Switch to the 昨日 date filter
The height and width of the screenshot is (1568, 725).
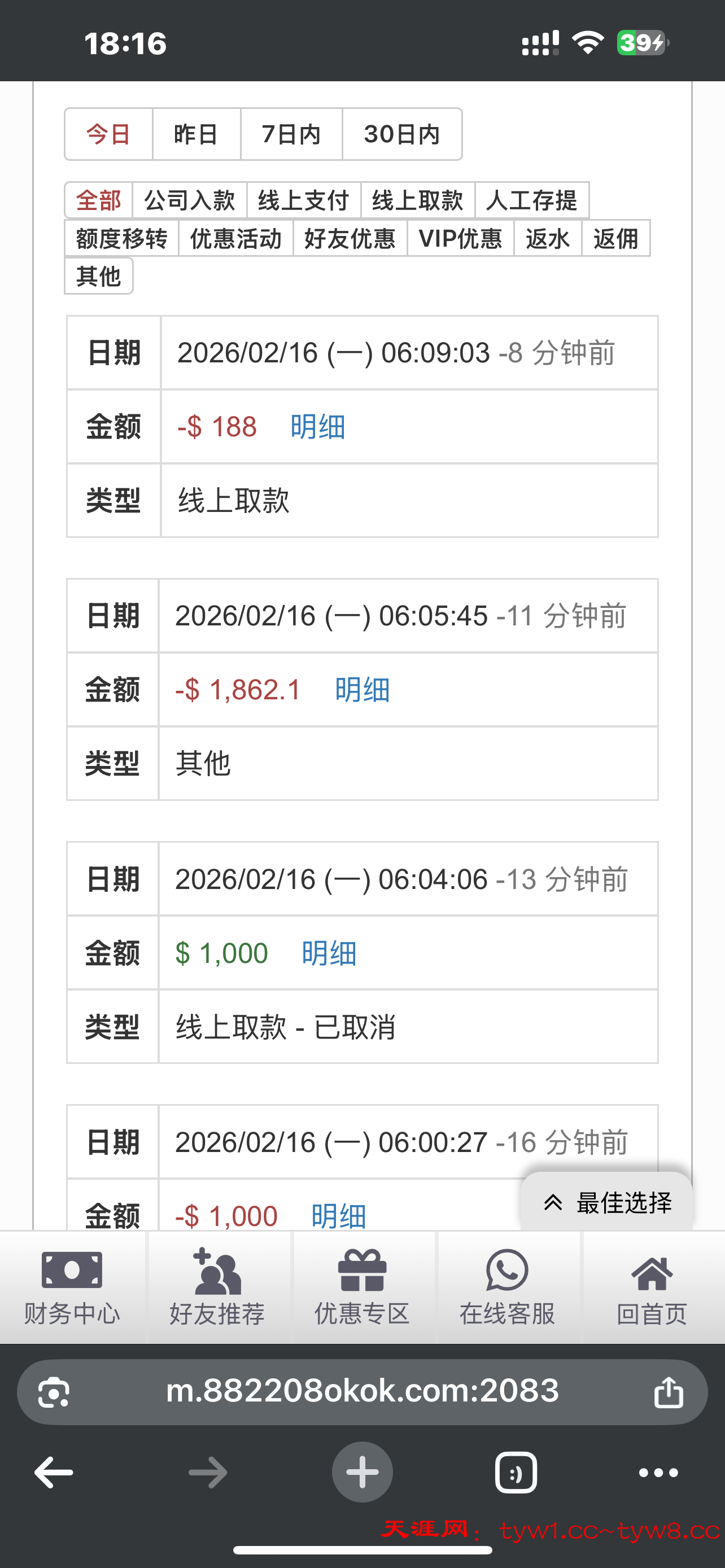[196, 134]
